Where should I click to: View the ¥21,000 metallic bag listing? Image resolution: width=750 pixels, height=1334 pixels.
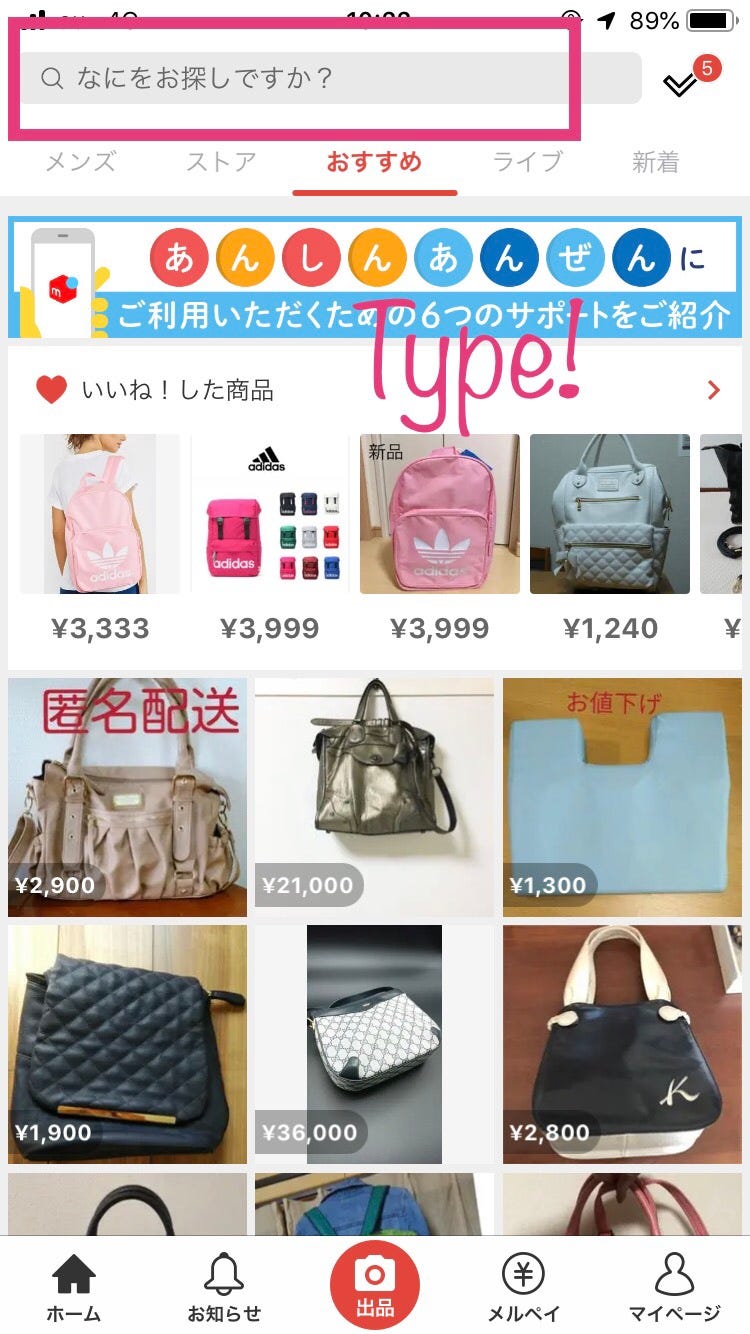374,797
